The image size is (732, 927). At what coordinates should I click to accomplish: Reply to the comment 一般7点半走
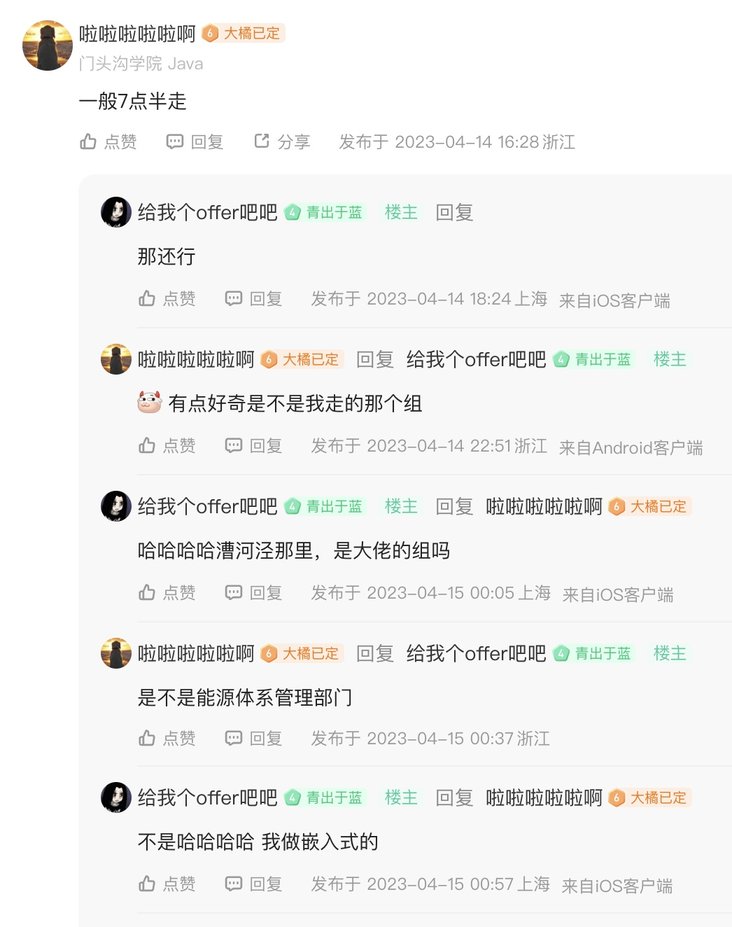tap(195, 142)
